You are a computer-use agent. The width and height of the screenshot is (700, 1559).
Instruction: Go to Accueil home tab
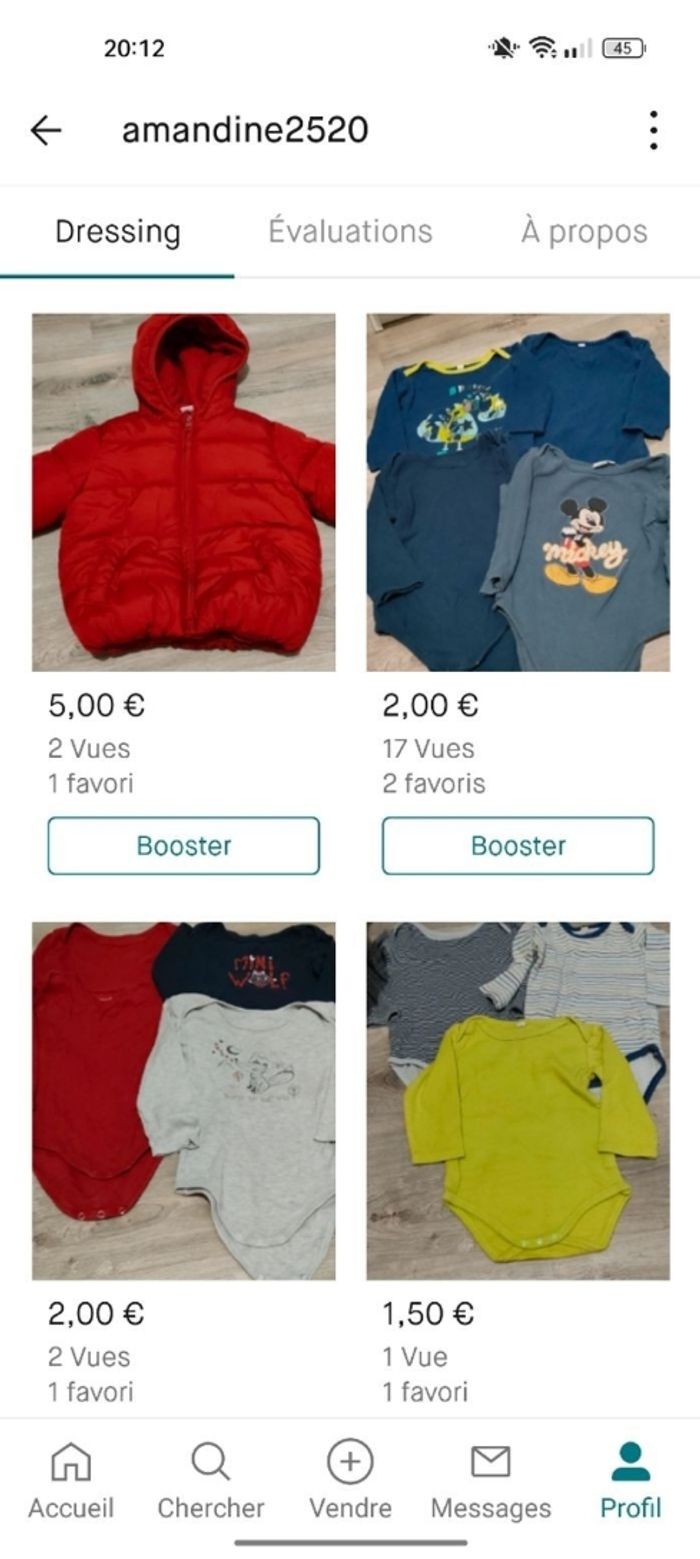[x=70, y=1480]
